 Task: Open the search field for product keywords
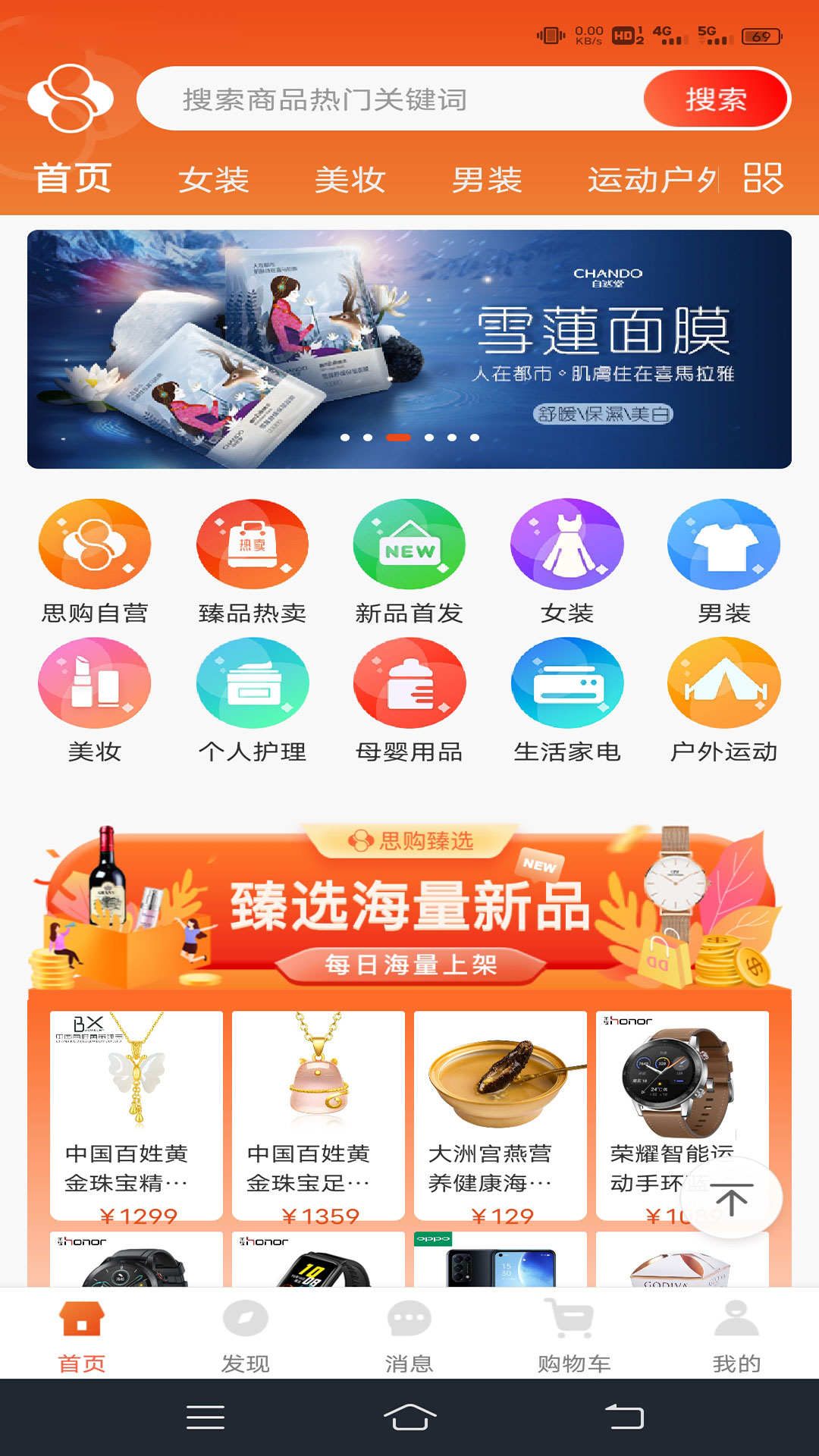click(x=387, y=99)
